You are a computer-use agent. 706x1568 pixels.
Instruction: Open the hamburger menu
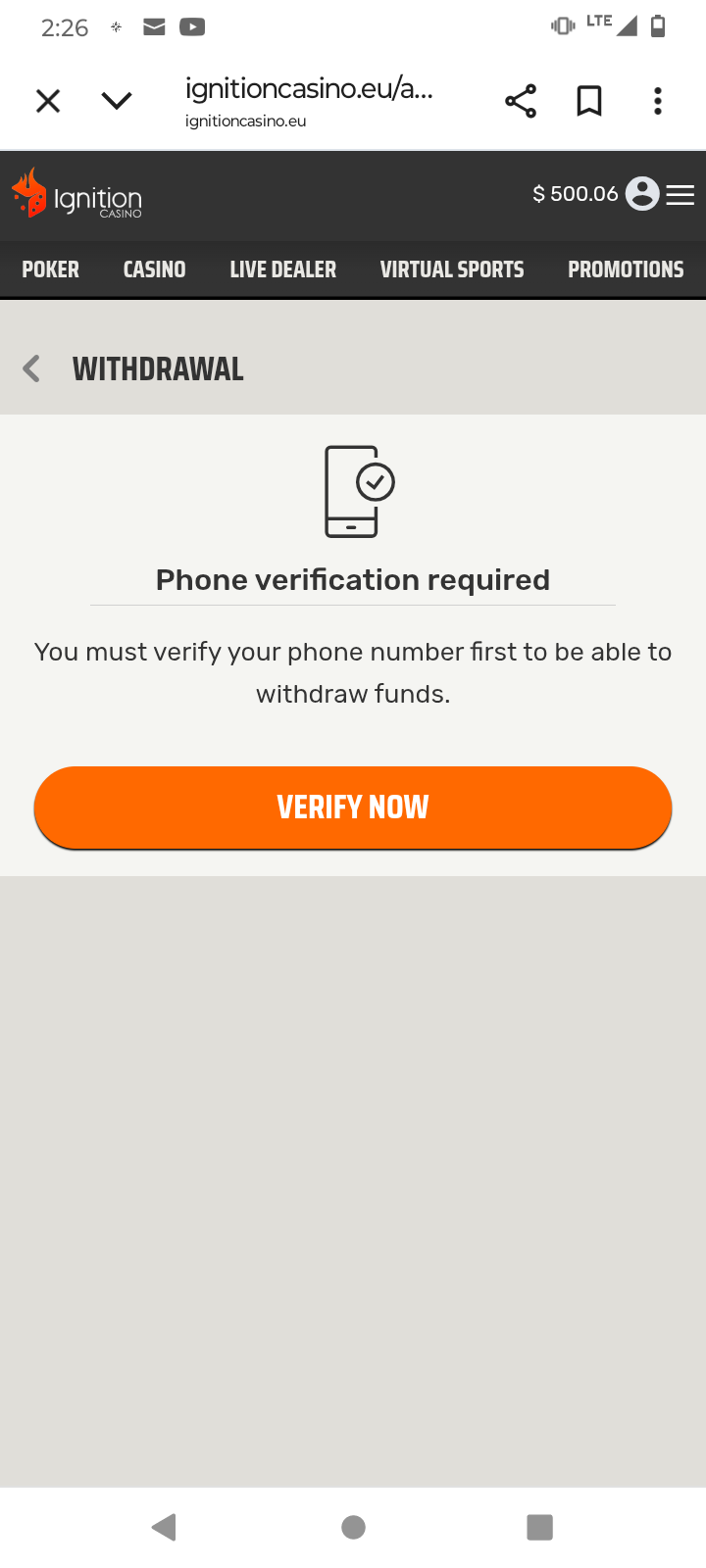[681, 195]
